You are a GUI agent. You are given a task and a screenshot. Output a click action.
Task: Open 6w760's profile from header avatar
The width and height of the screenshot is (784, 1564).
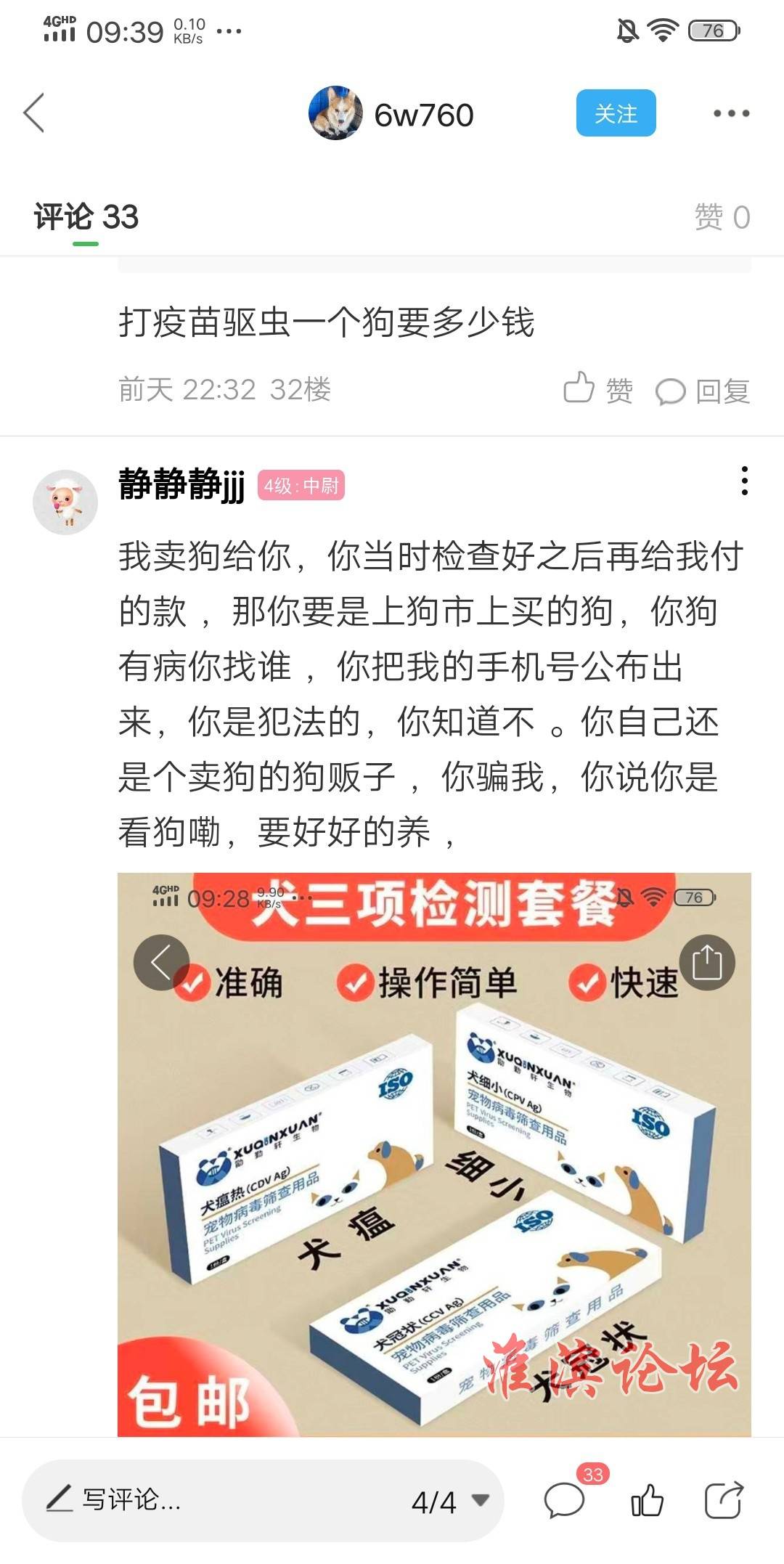click(x=335, y=113)
